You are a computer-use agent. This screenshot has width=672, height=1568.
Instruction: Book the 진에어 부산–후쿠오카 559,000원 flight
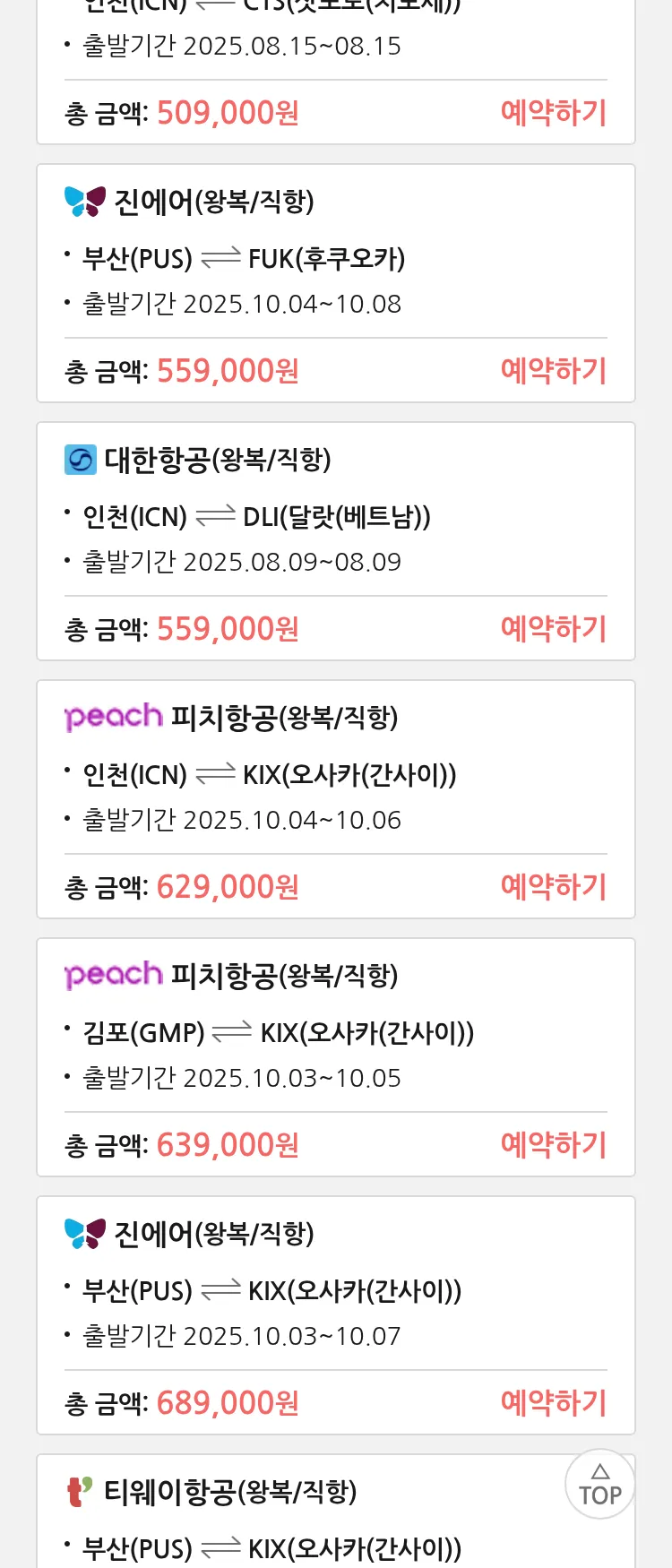point(553,371)
